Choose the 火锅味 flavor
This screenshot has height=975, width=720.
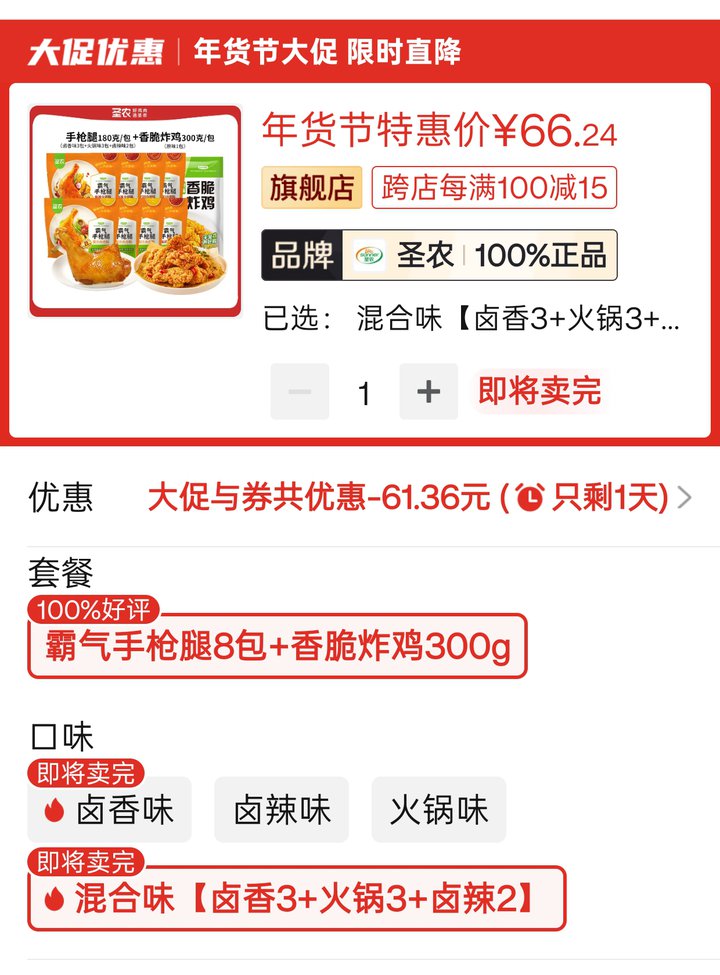point(438,810)
